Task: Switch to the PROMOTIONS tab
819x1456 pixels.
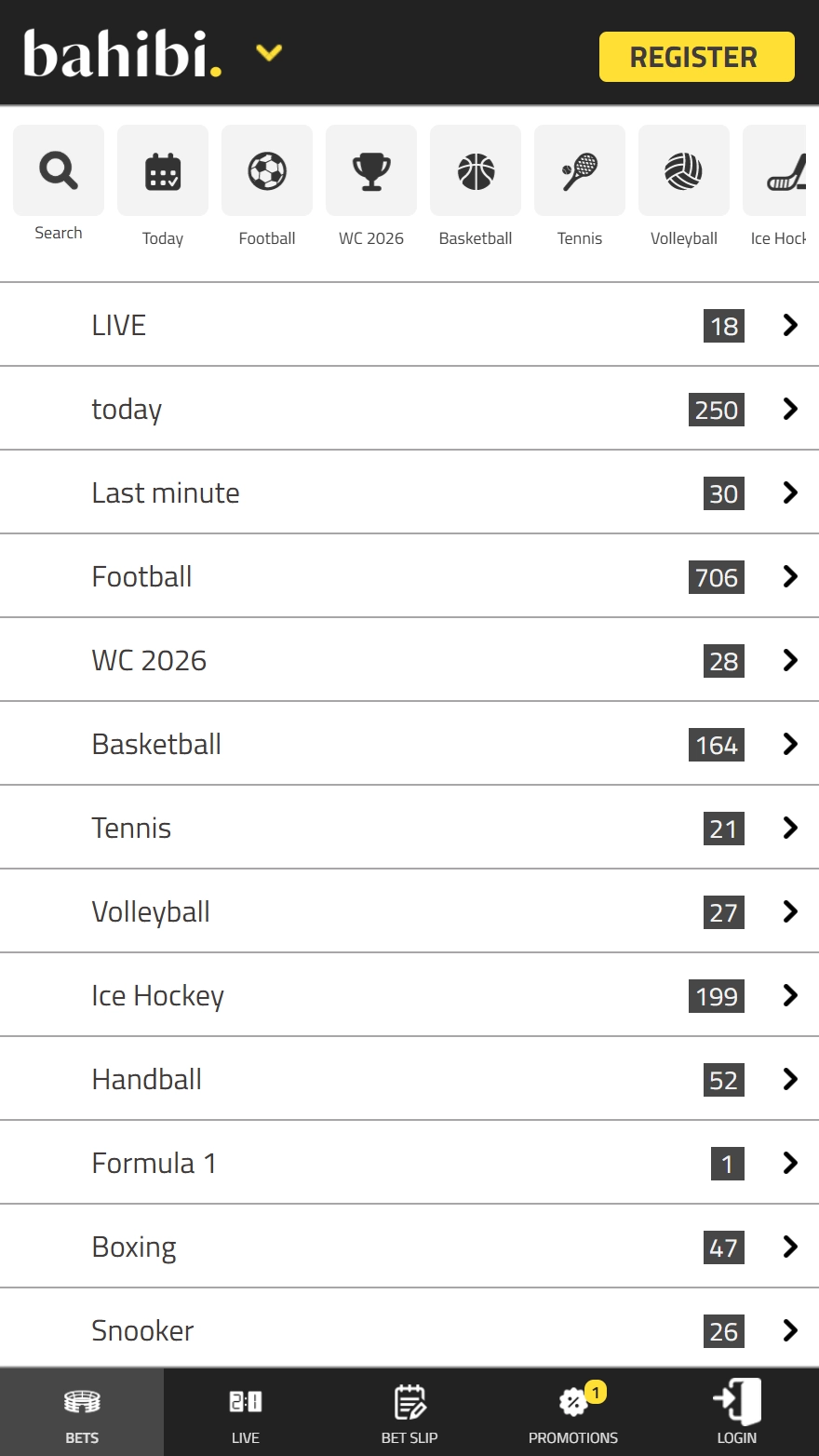Action: click(573, 1411)
